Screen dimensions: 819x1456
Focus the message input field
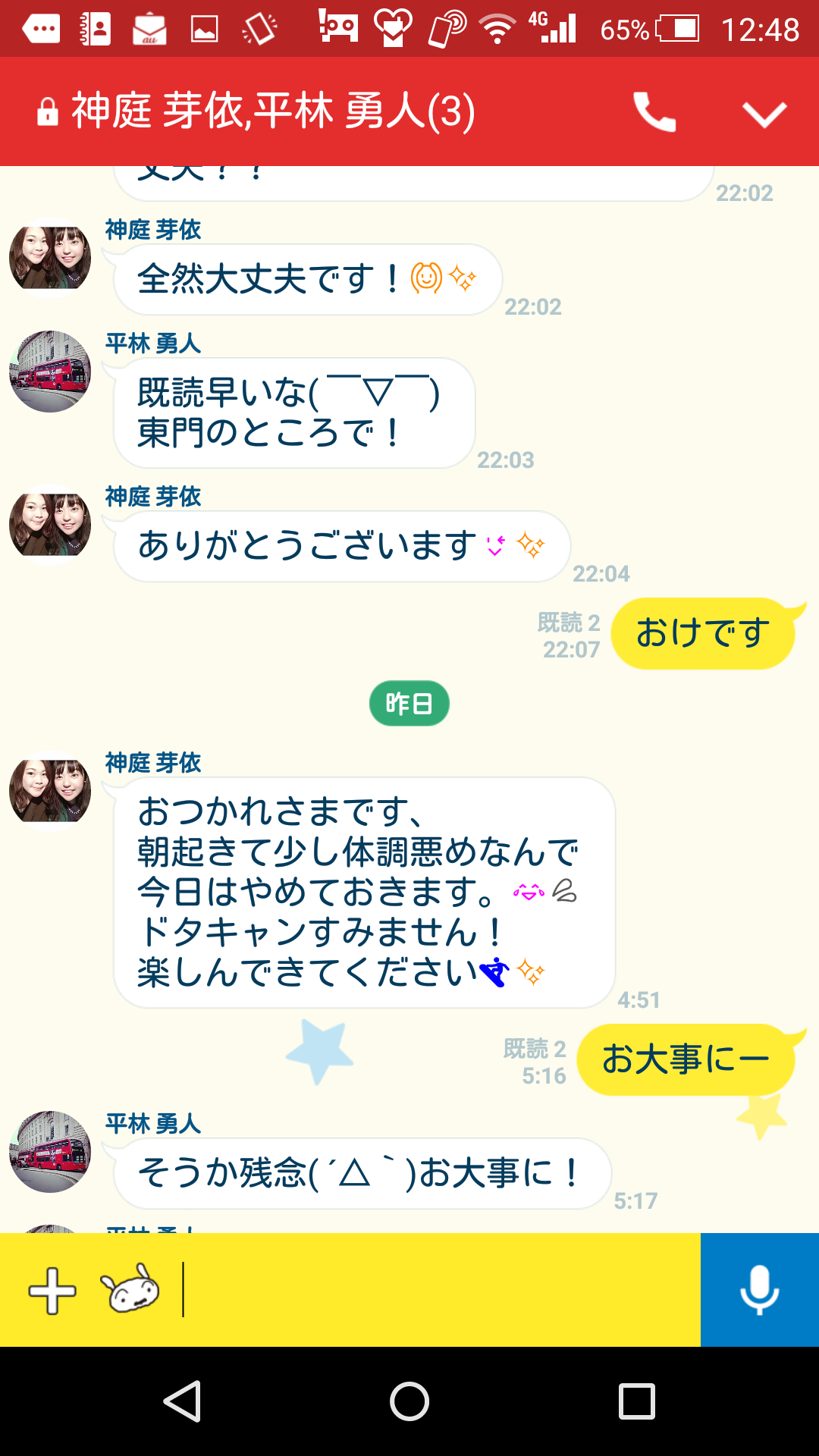click(440, 1290)
